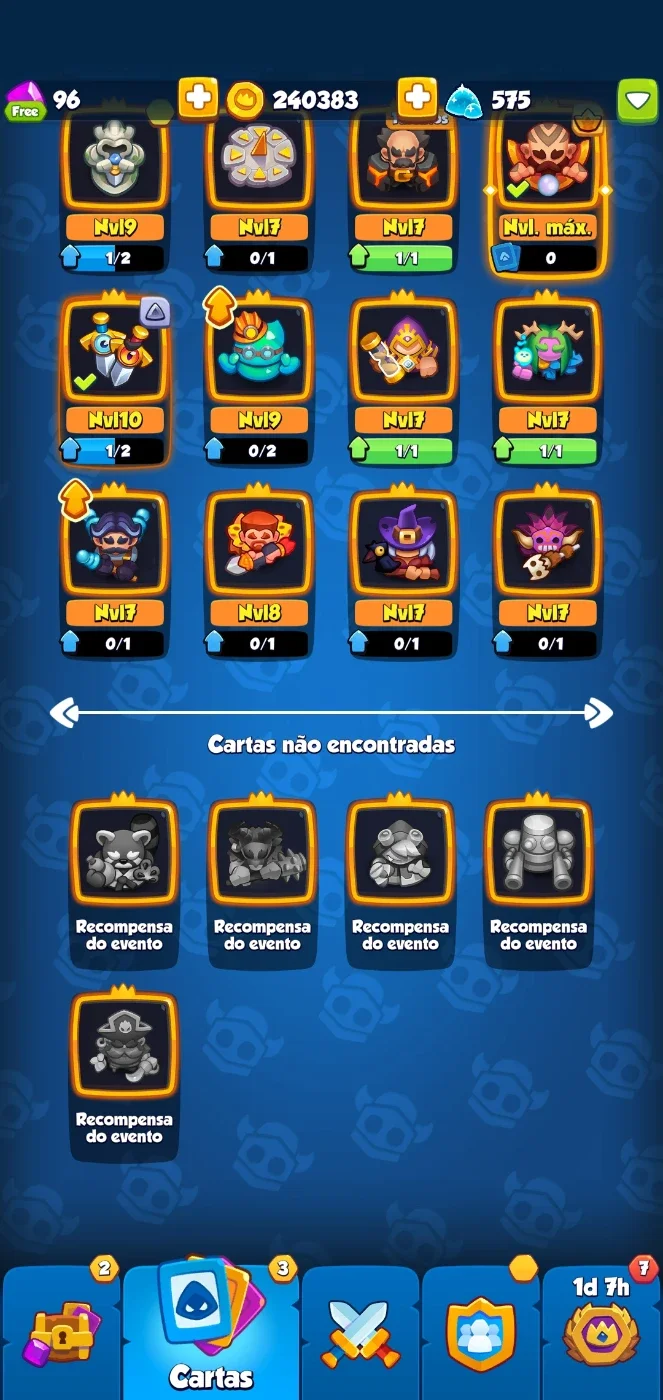The image size is (663, 1400).
Task: Tap the plus button beside the gems counter
Action: 198,98
